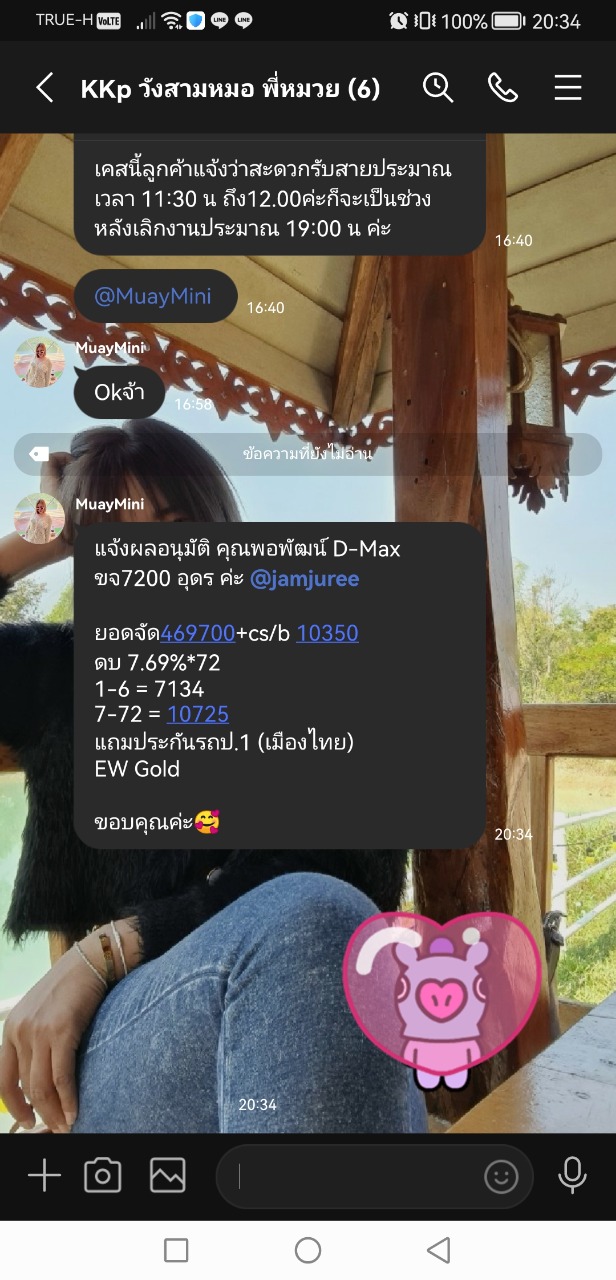Viewport: 616px width, 1280px height.
Task: Open the chat menu
Action: tap(567, 88)
